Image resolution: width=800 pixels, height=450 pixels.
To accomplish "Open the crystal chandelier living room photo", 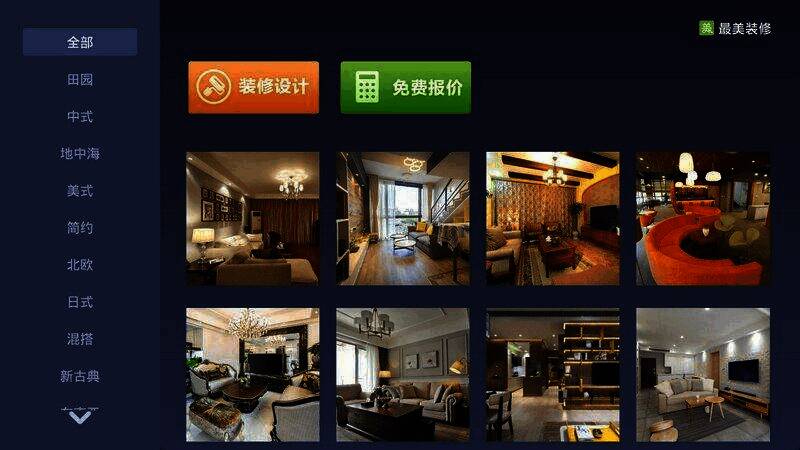I will [x=252, y=374].
